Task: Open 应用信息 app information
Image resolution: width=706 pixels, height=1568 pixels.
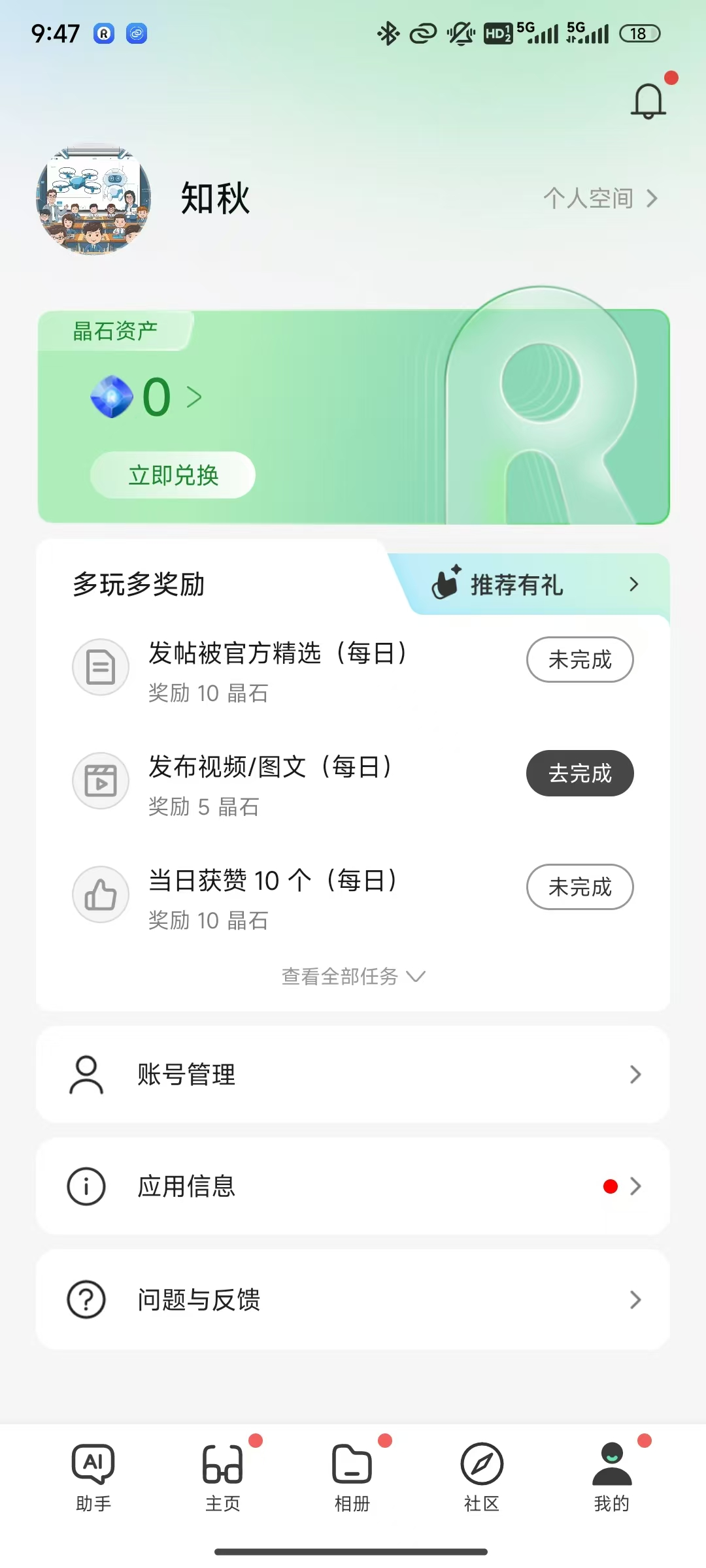Action: [x=353, y=1186]
